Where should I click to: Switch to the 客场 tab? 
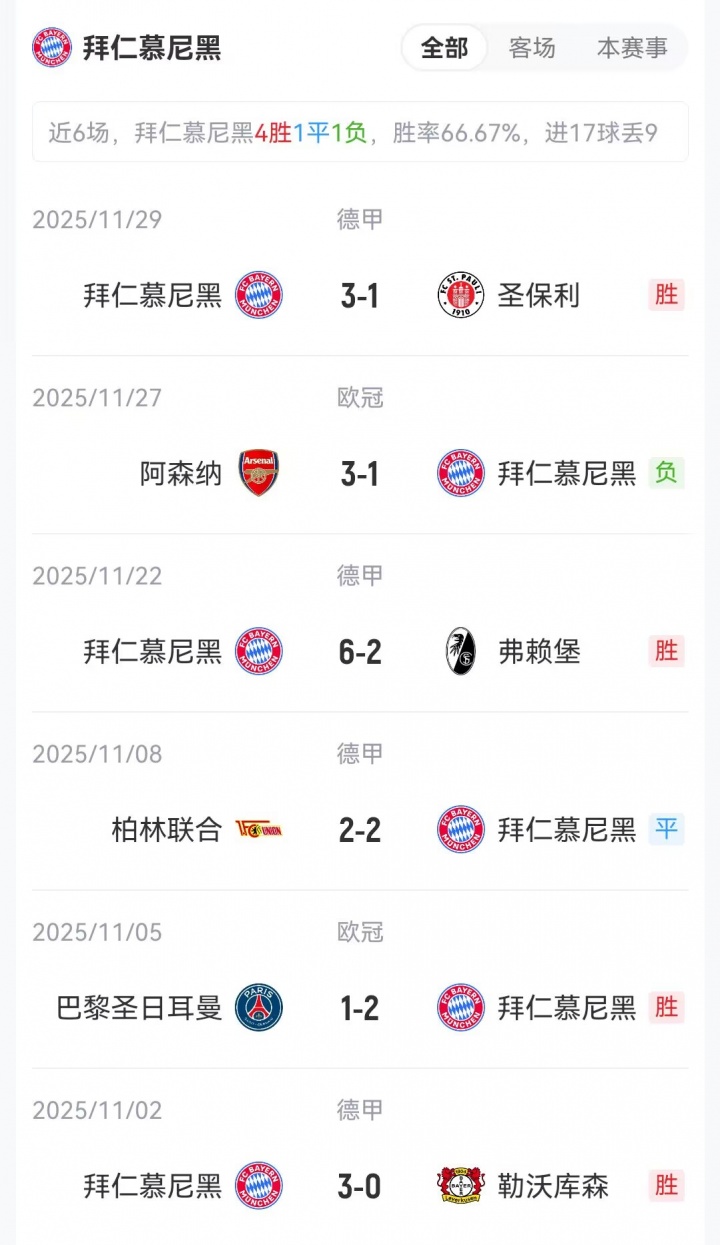(532, 48)
